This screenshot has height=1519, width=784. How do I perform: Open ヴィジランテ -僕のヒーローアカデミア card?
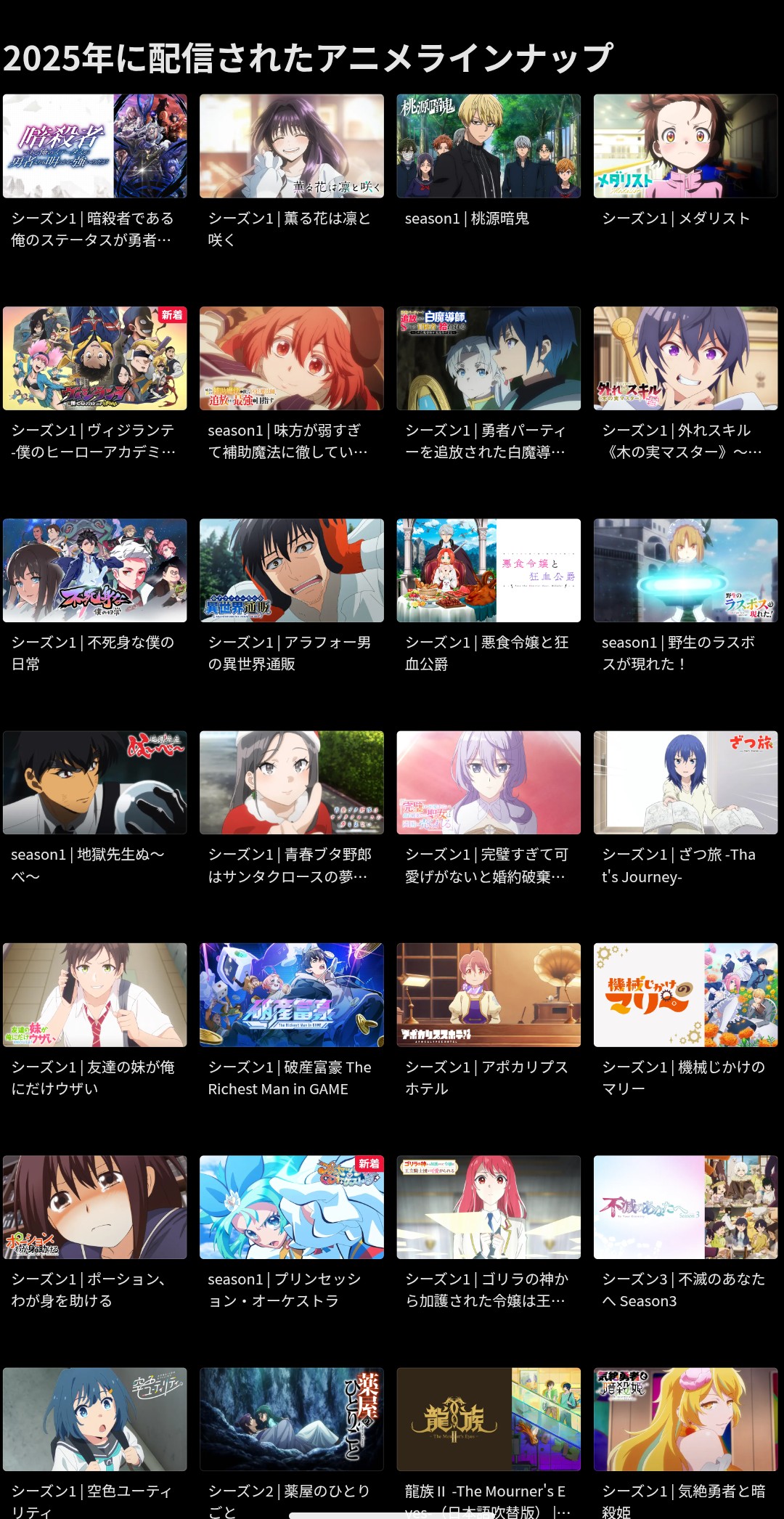point(94,358)
